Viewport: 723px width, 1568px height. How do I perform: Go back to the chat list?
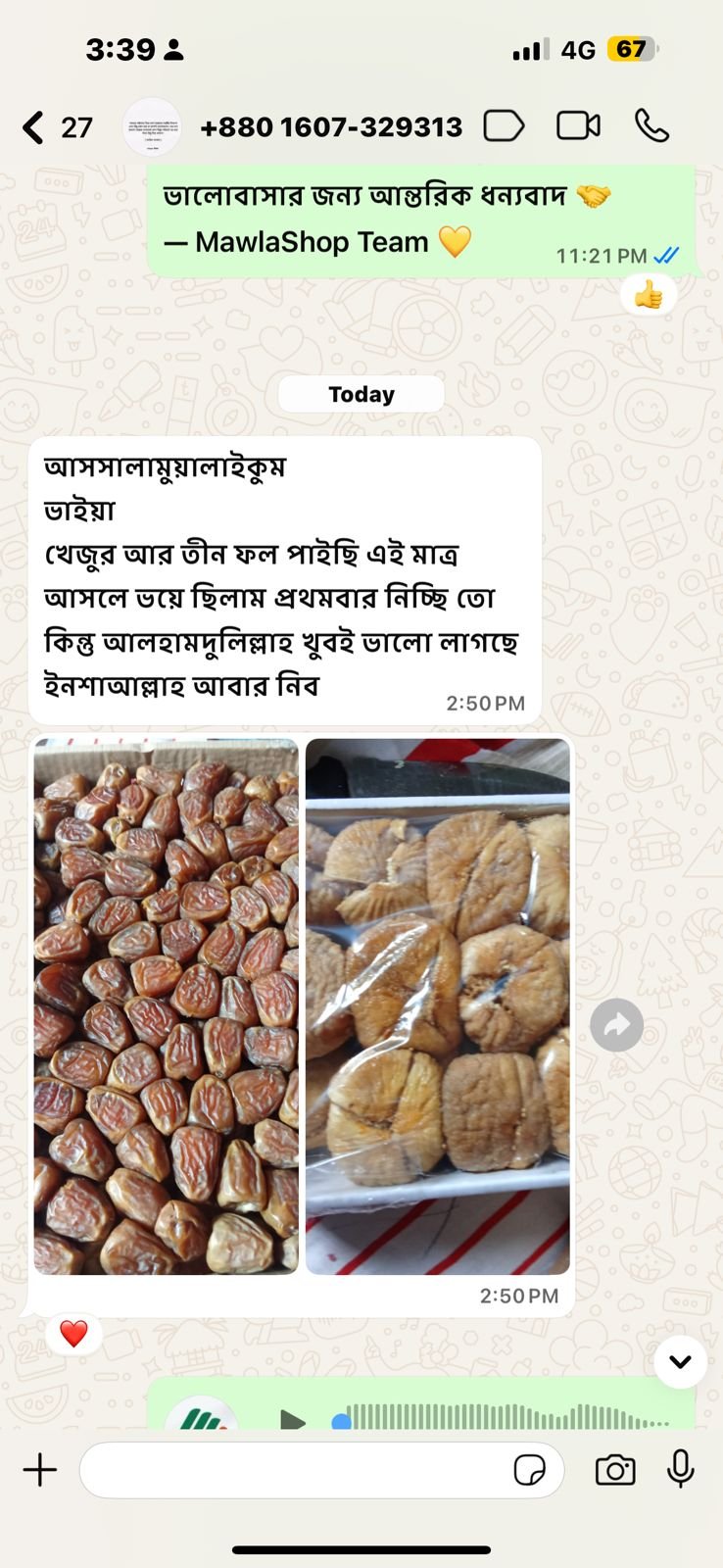click(x=56, y=127)
